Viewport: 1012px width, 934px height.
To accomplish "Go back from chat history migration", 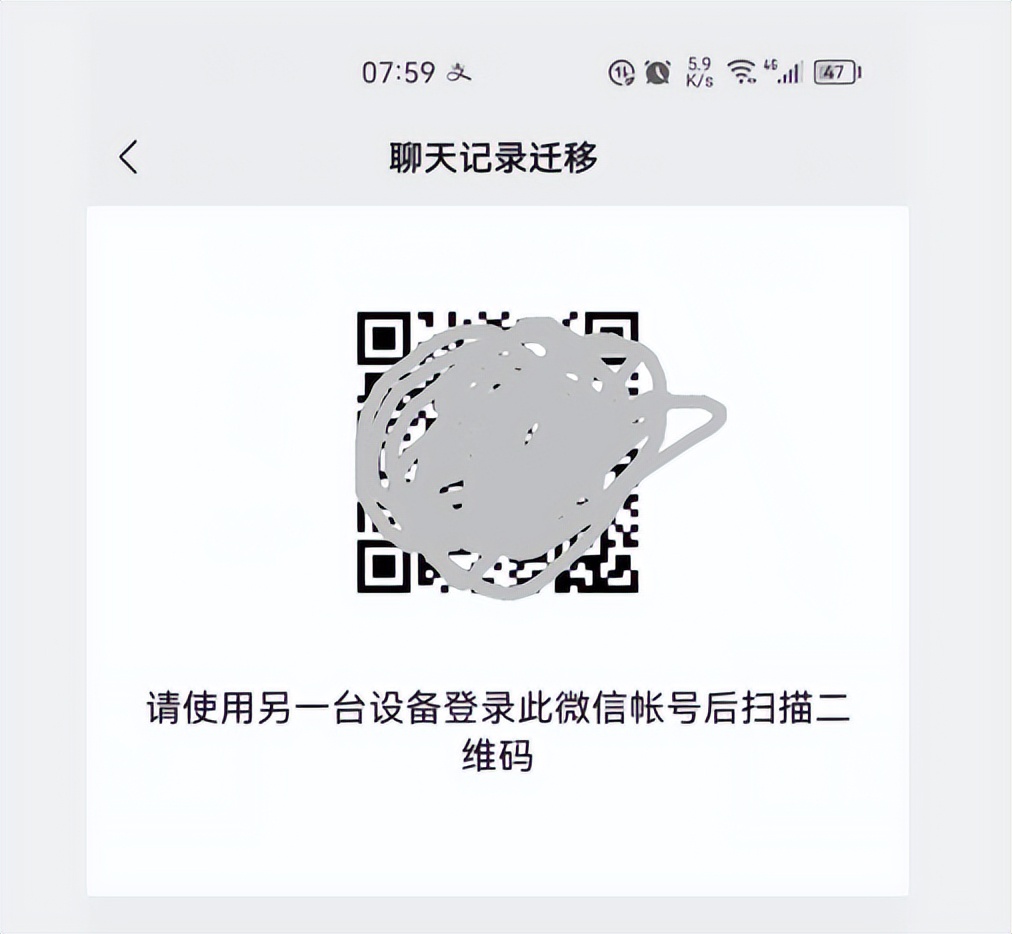I will [x=129, y=157].
